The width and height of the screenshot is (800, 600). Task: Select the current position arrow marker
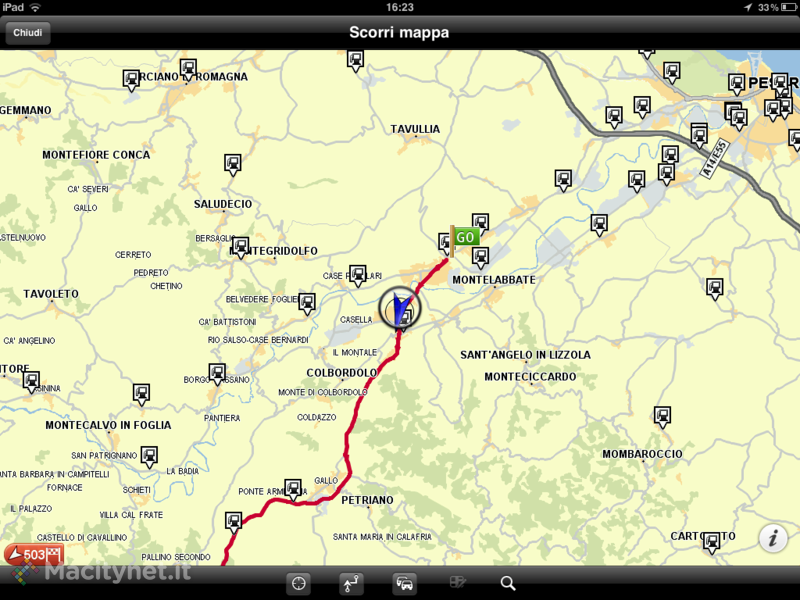401,309
